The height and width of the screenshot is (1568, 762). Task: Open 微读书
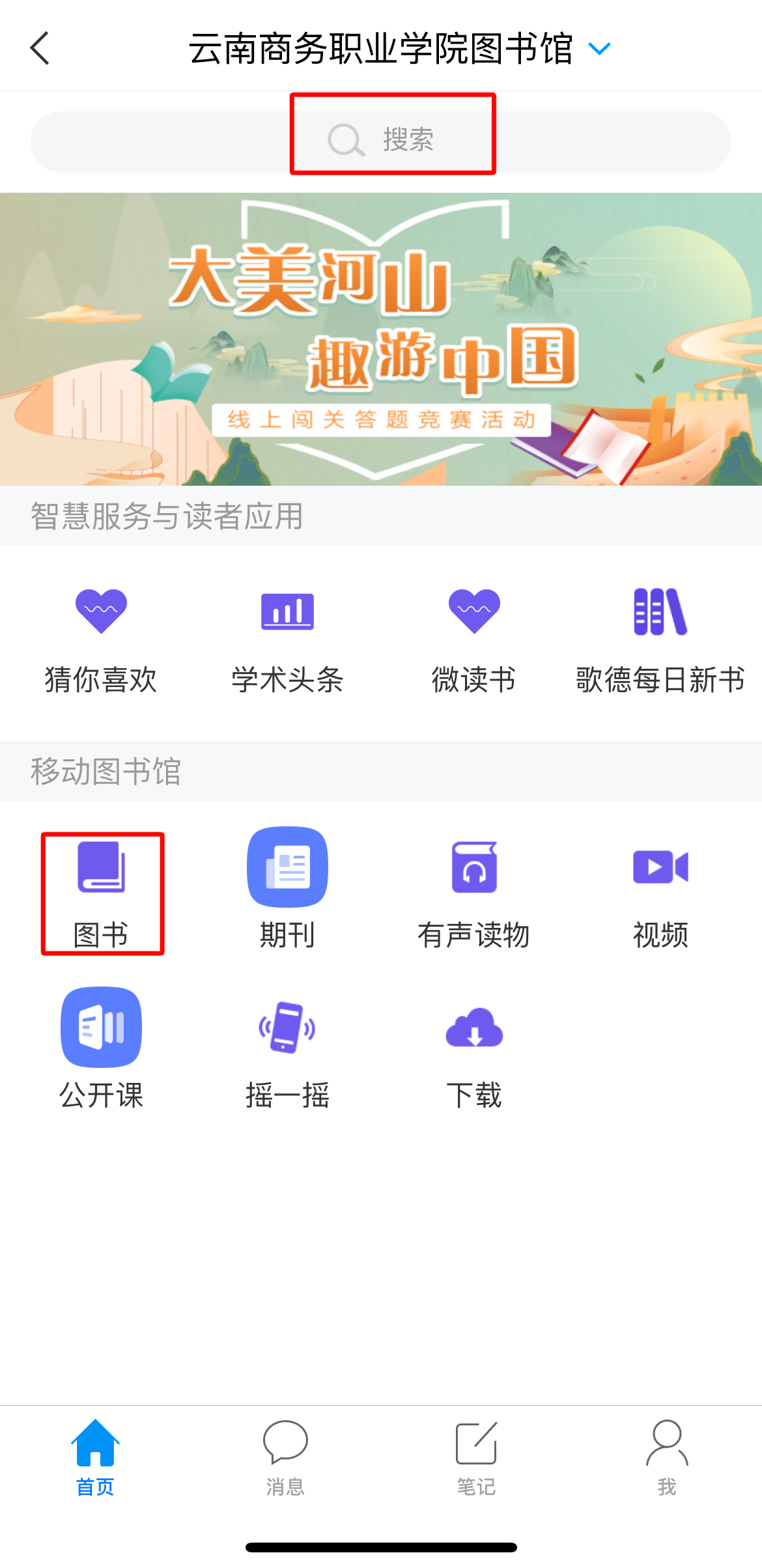point(474,639)
